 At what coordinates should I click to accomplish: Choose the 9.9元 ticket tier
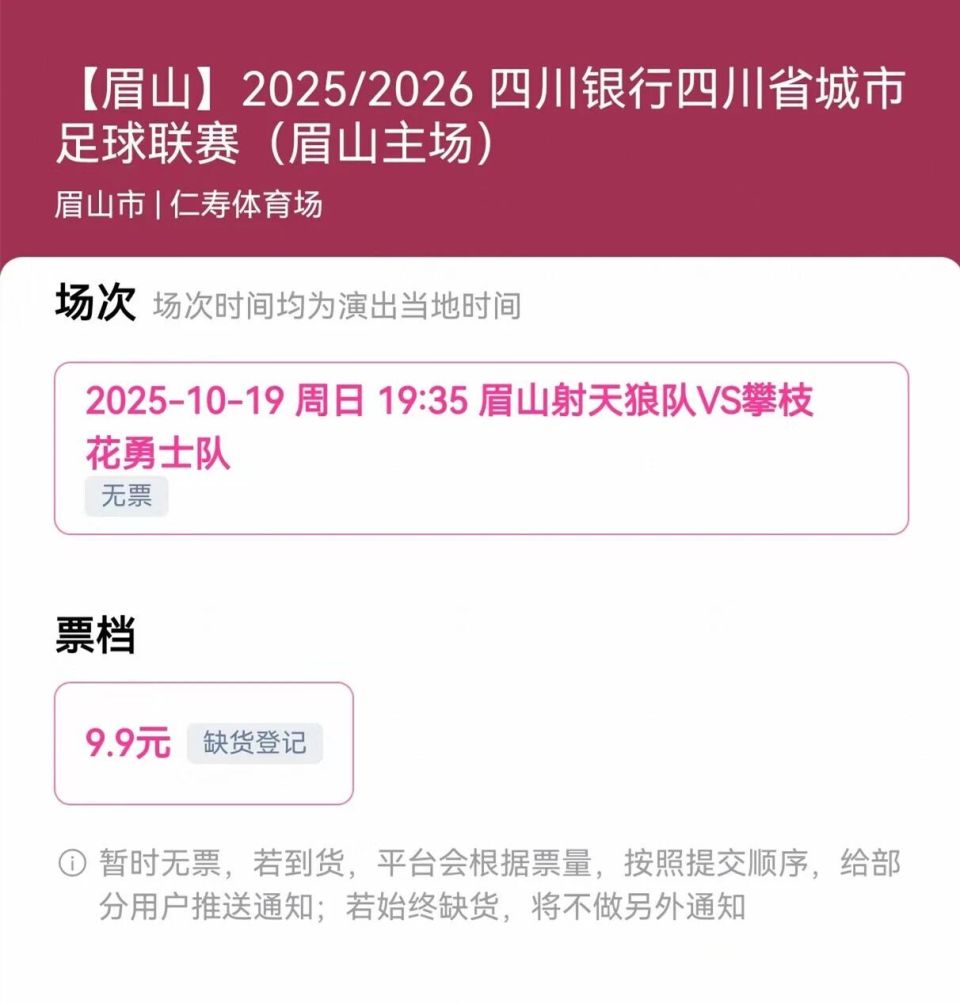(203, 743)
